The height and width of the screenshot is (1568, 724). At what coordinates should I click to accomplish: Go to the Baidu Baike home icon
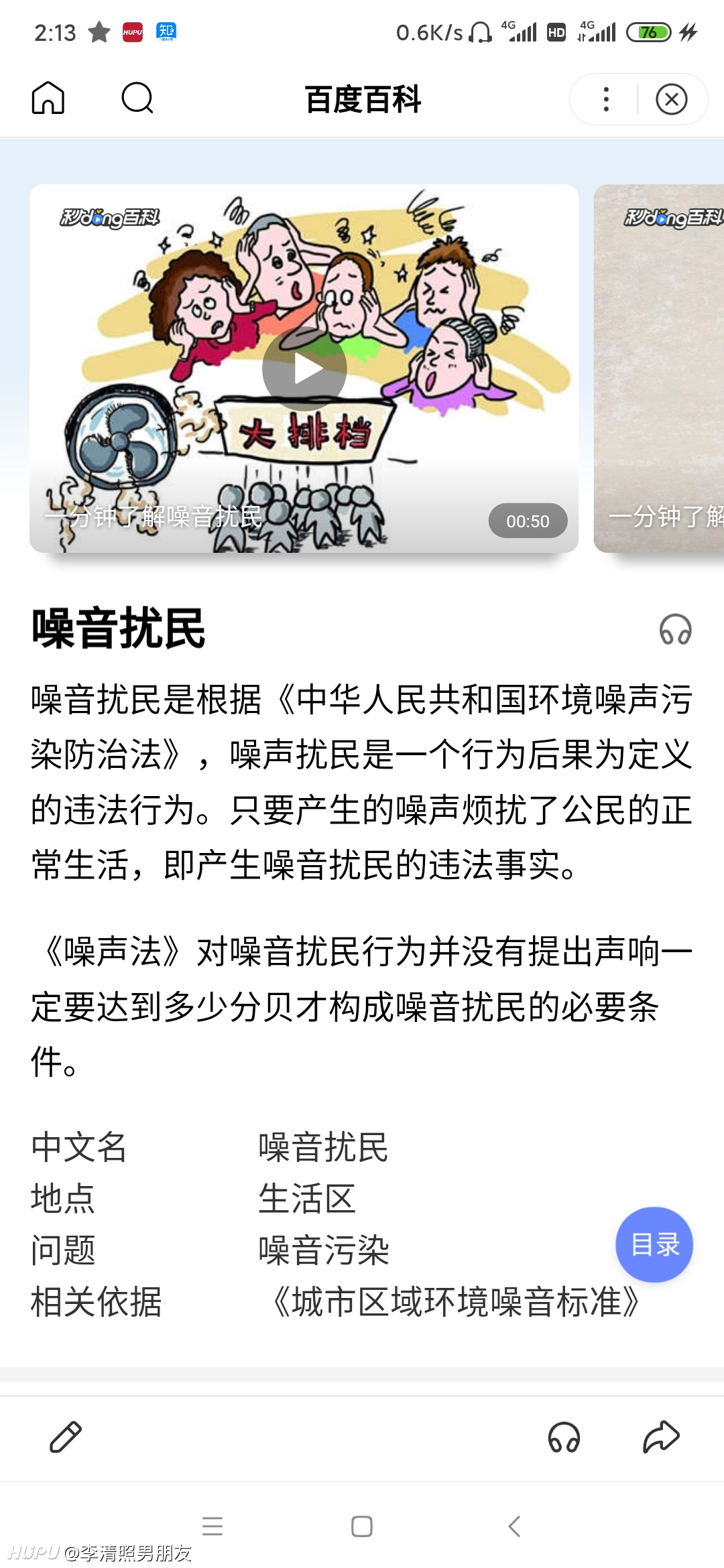48,99
